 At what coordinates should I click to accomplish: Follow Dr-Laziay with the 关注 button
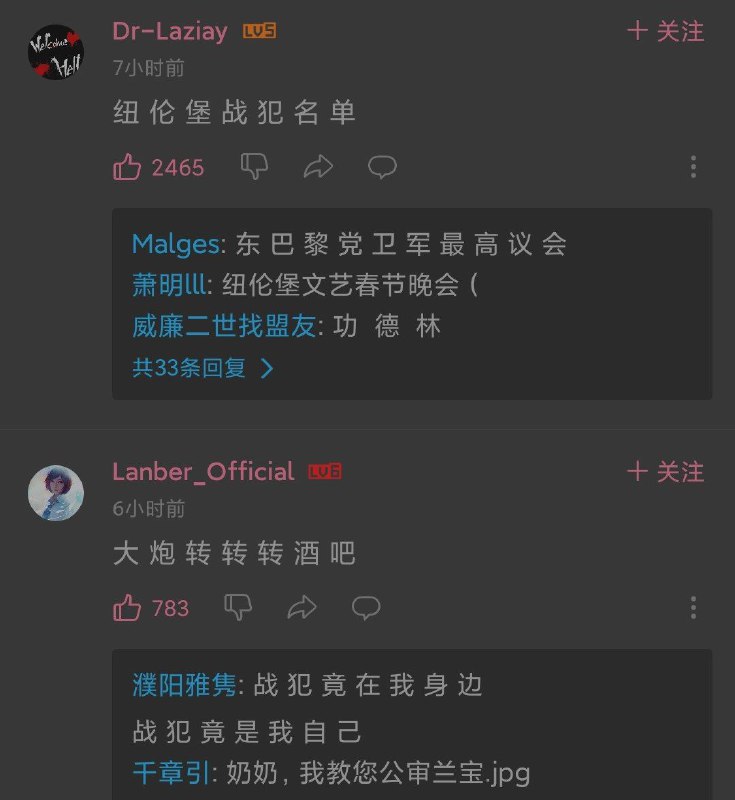click(666, 32)
